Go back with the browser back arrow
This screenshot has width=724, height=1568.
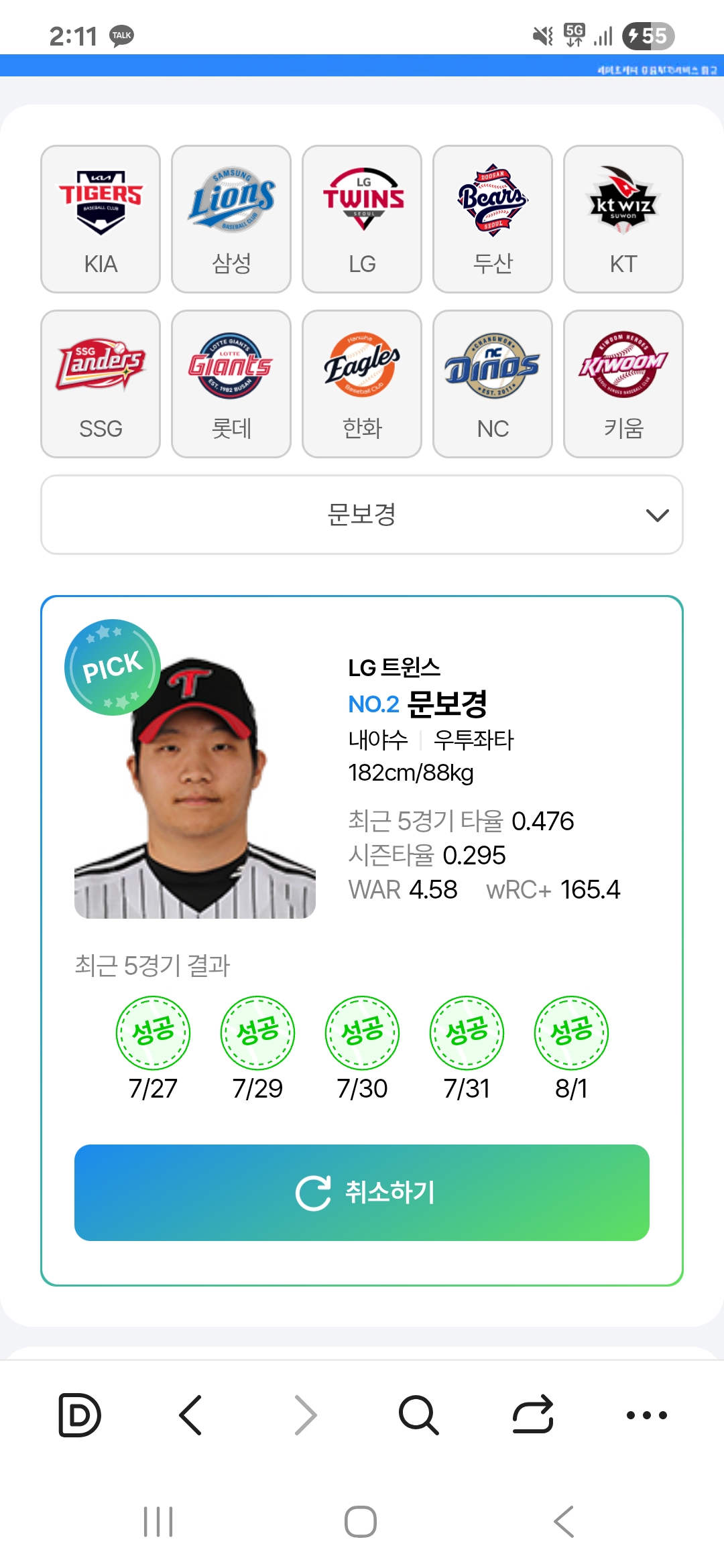click(191, 1415)
